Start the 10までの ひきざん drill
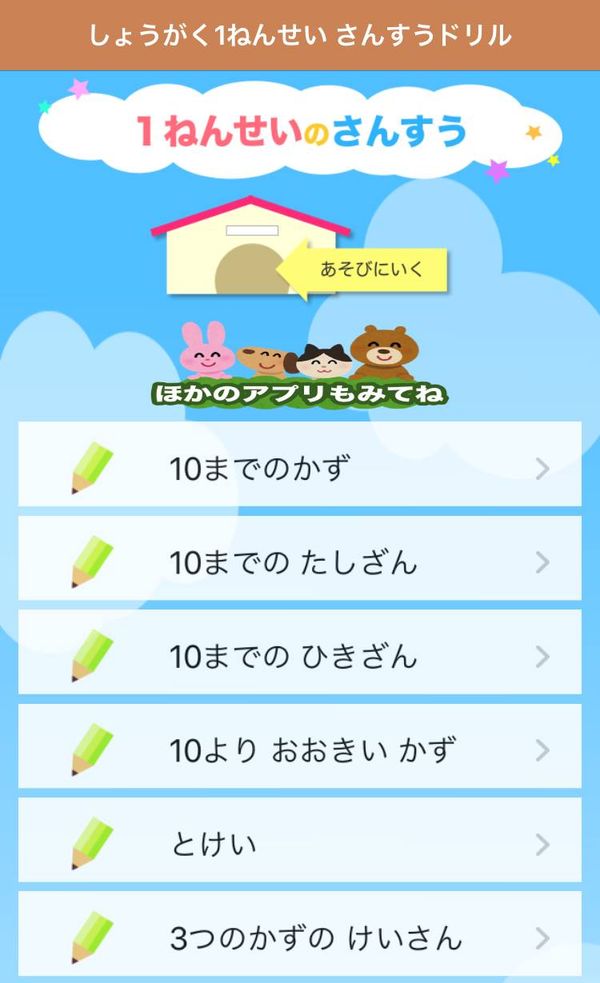This screenshot has height=983, width=600. coord(300,652)
